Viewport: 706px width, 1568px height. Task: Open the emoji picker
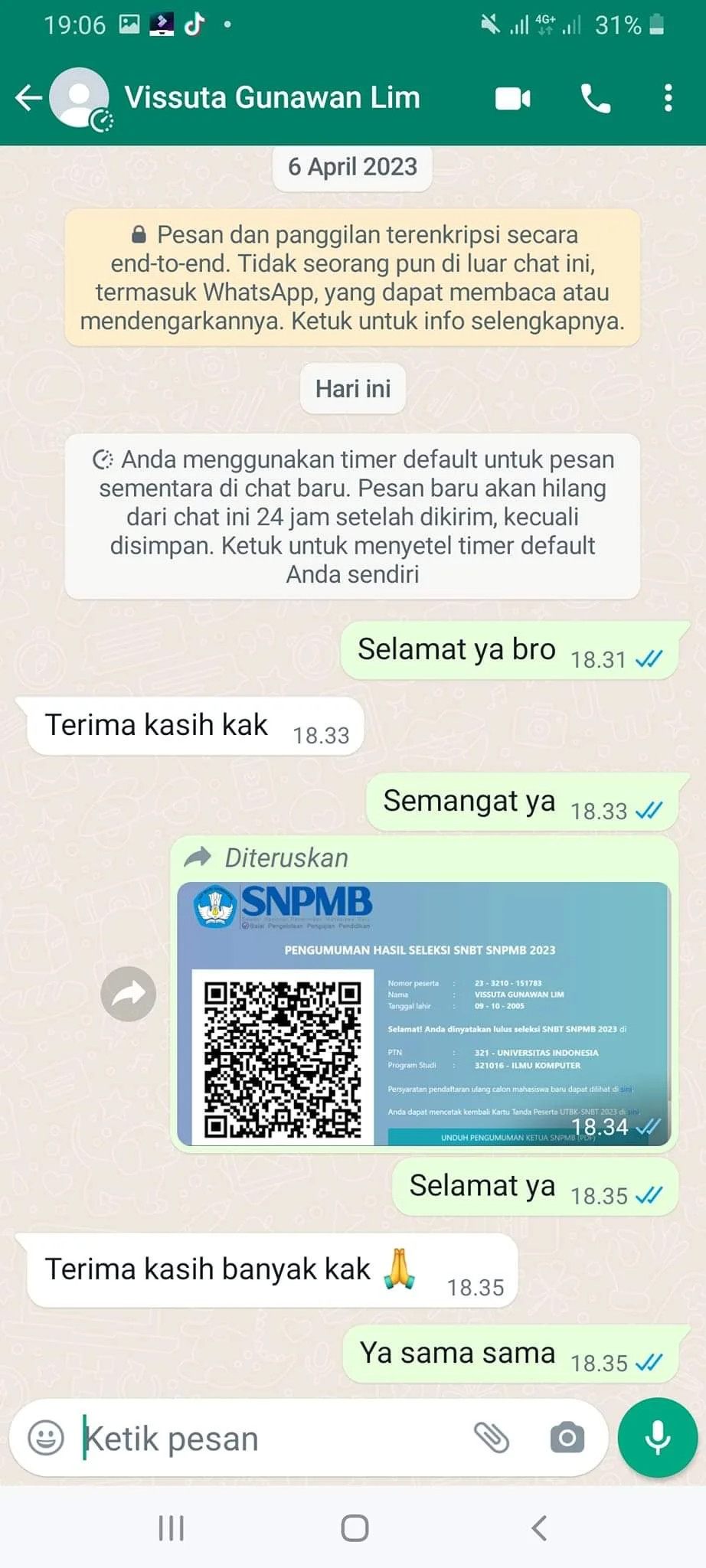click(x=46, y=1438)
